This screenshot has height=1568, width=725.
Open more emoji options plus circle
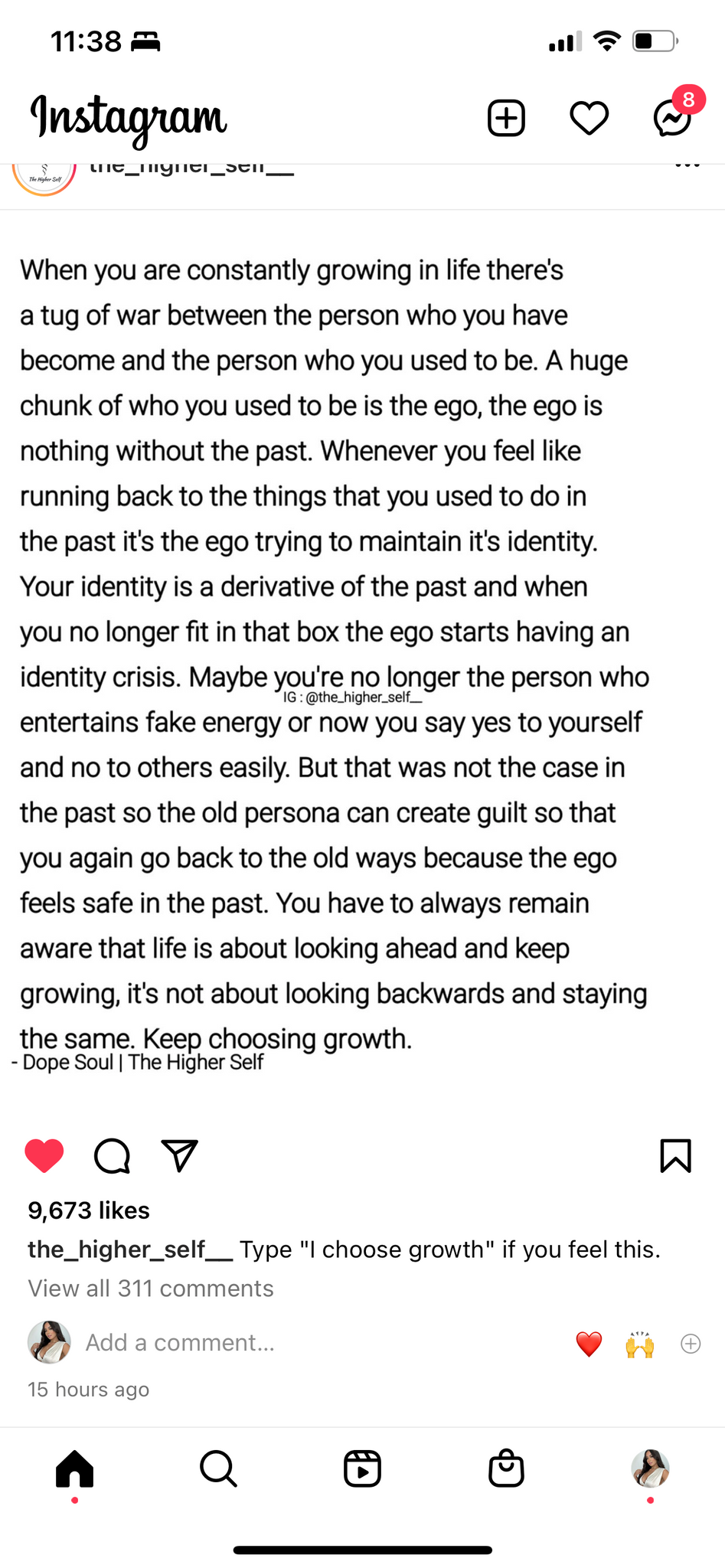click(691, 1344)
